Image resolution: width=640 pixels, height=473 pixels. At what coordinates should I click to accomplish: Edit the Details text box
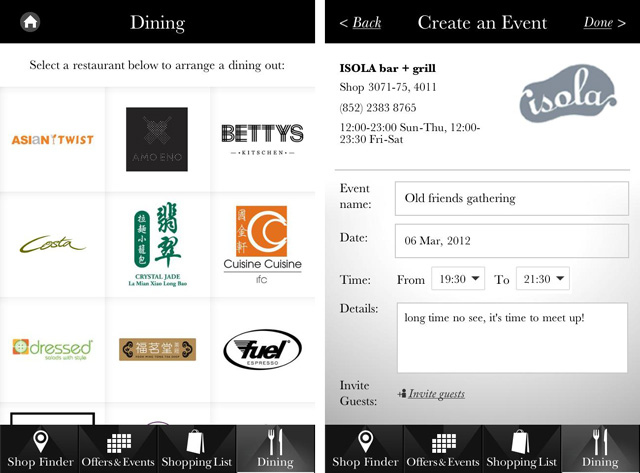click(511, 338)
